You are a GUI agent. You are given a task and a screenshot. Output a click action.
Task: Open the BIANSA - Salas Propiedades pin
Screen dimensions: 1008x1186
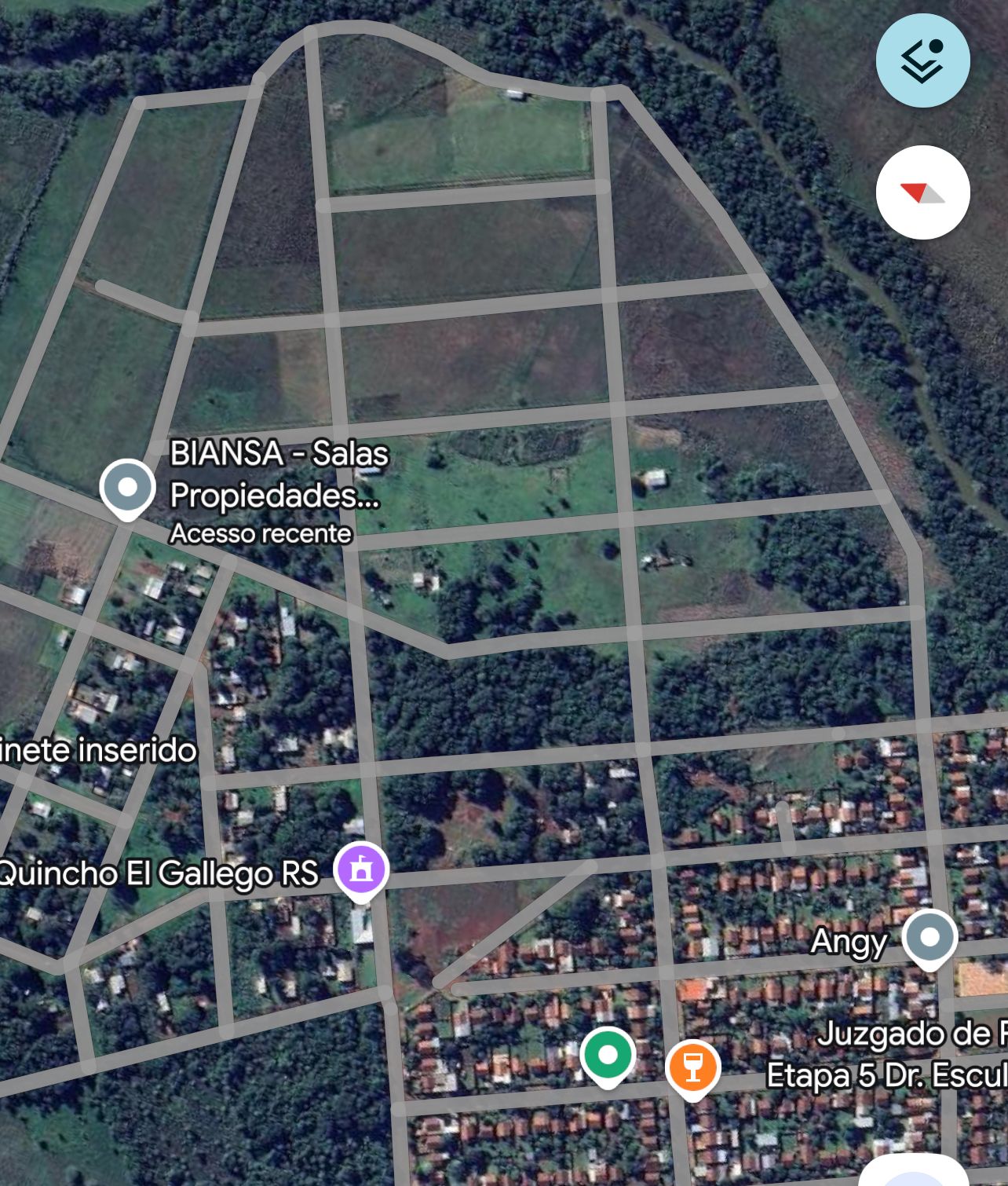click(127, 488)
